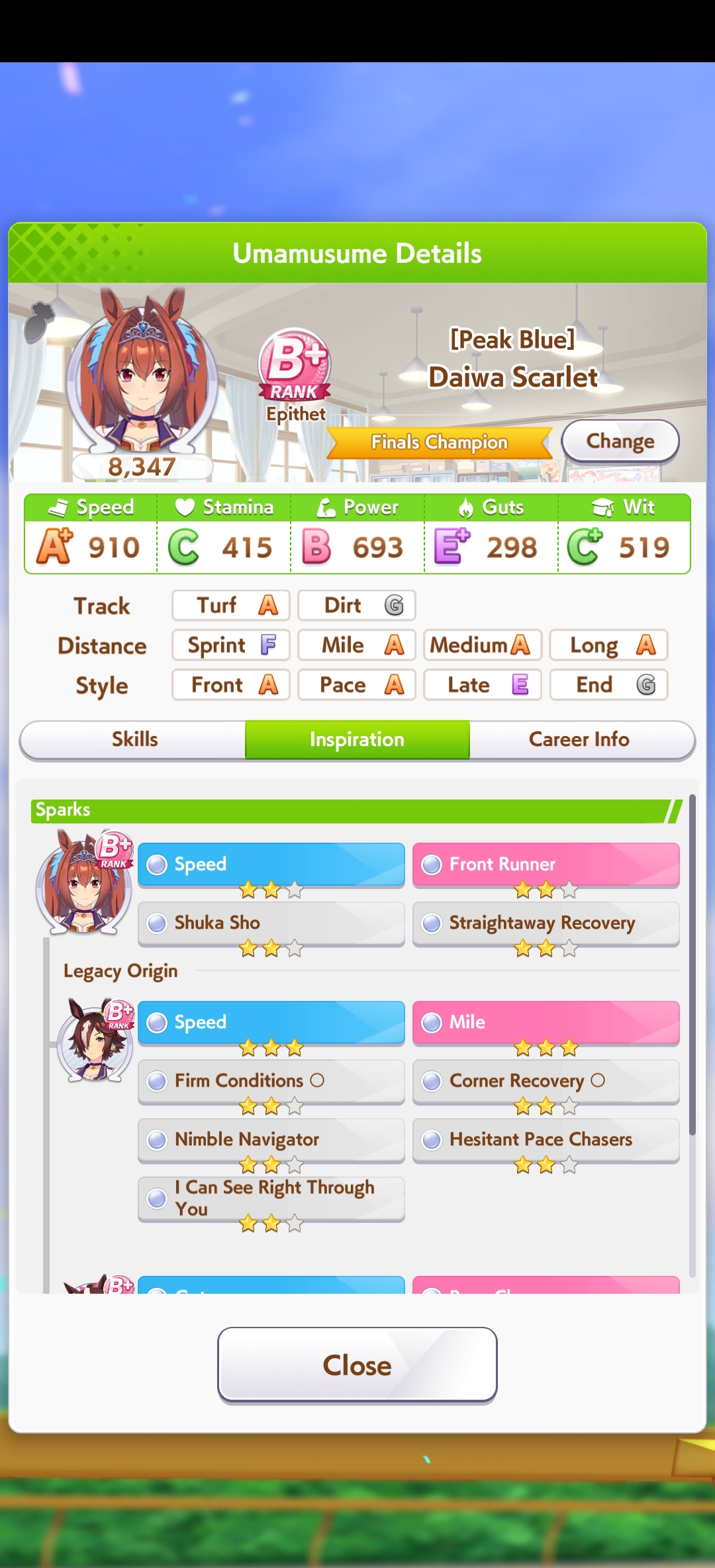
Task: Open the Shuka Sho spark info
Action: [271, 923]
